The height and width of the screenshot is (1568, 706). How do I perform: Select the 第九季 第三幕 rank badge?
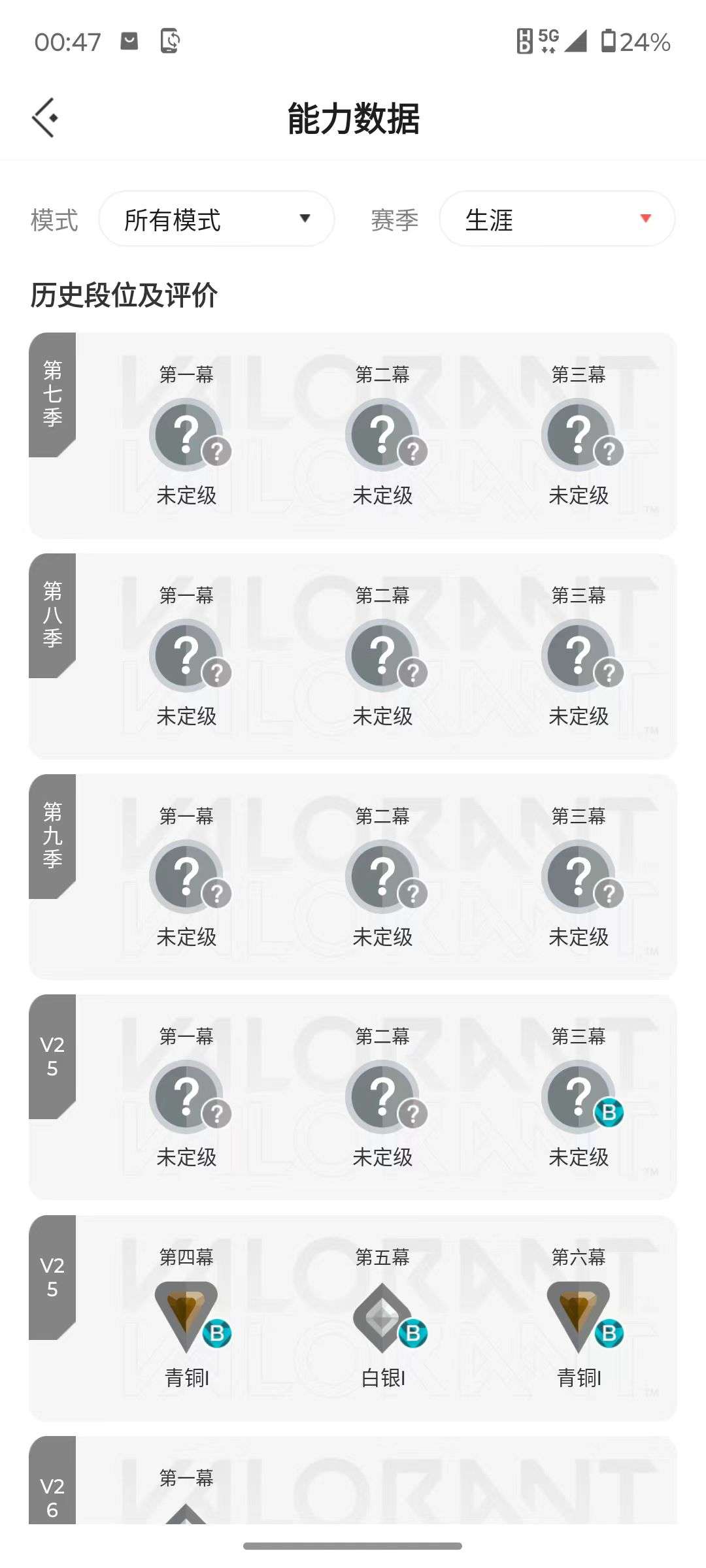(579, 875)
